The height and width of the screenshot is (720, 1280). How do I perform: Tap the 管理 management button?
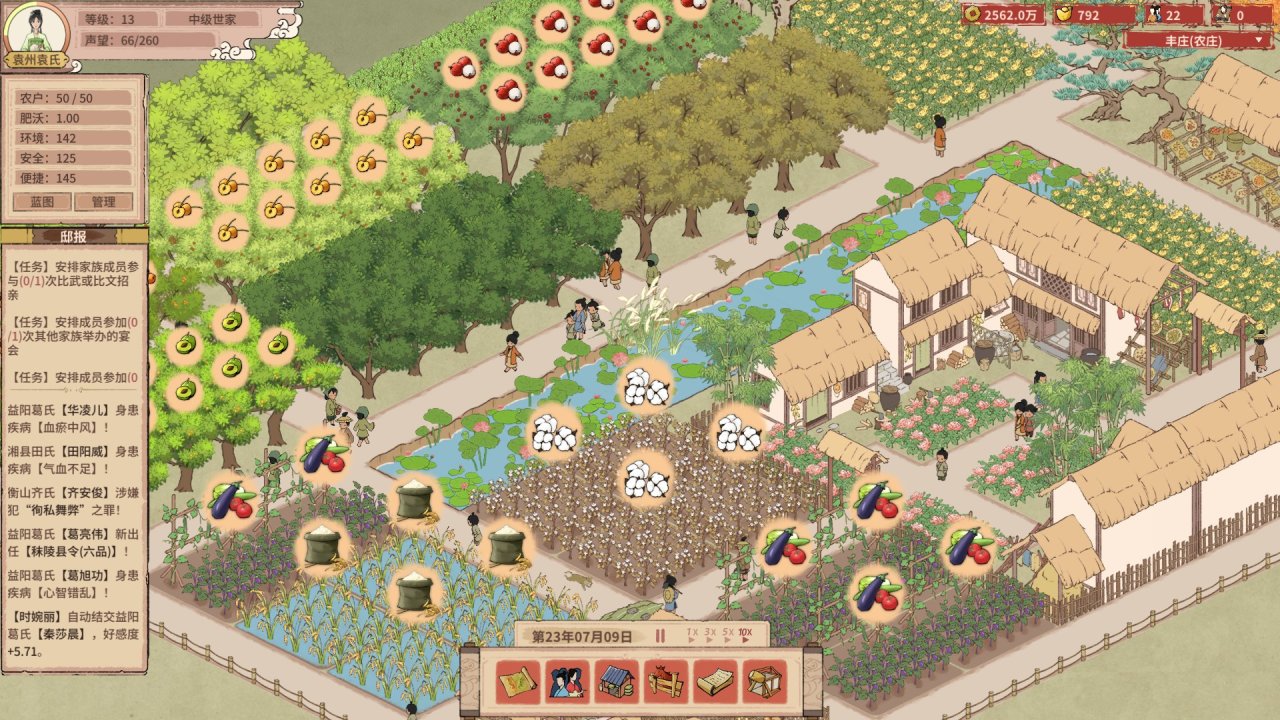(x=103, y=202)
